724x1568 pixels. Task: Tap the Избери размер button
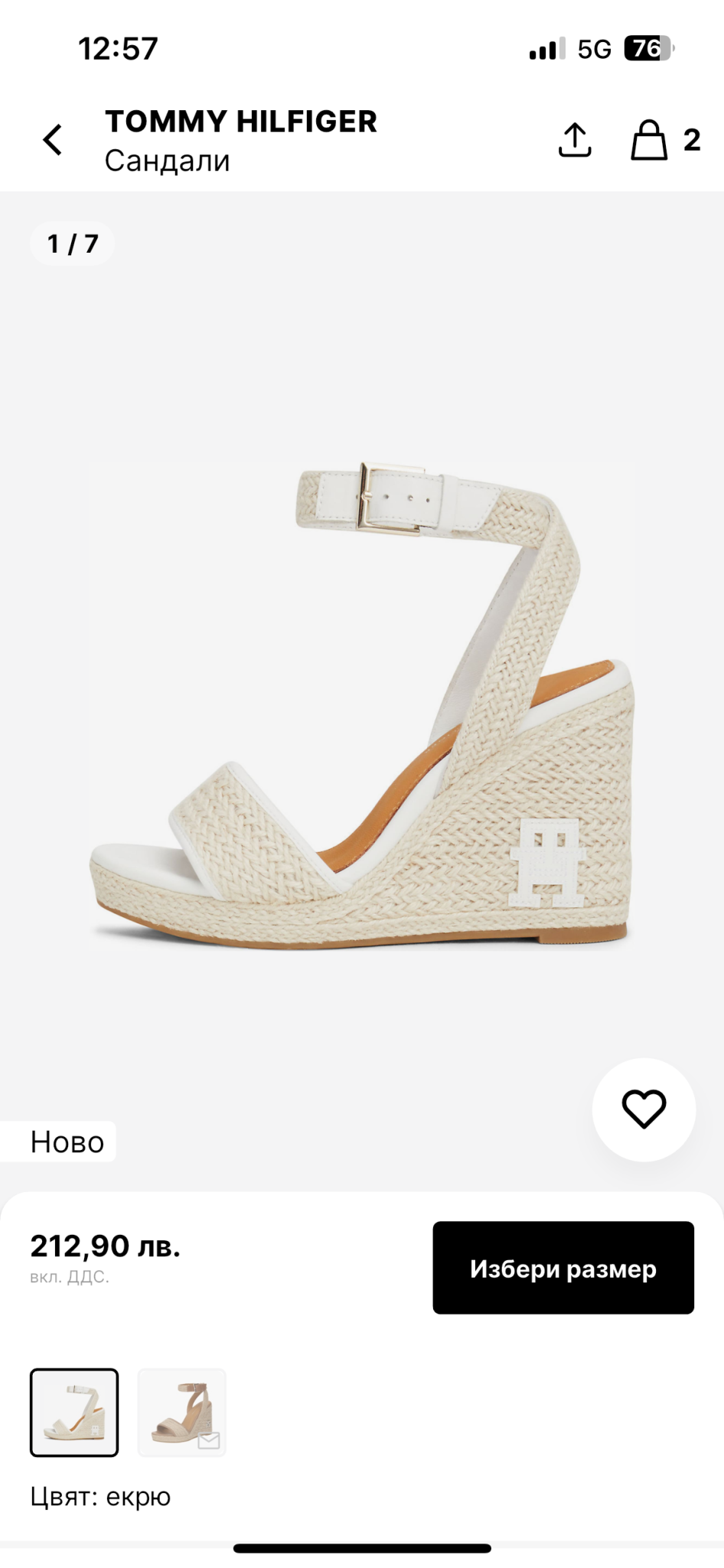coord(563,1269)
